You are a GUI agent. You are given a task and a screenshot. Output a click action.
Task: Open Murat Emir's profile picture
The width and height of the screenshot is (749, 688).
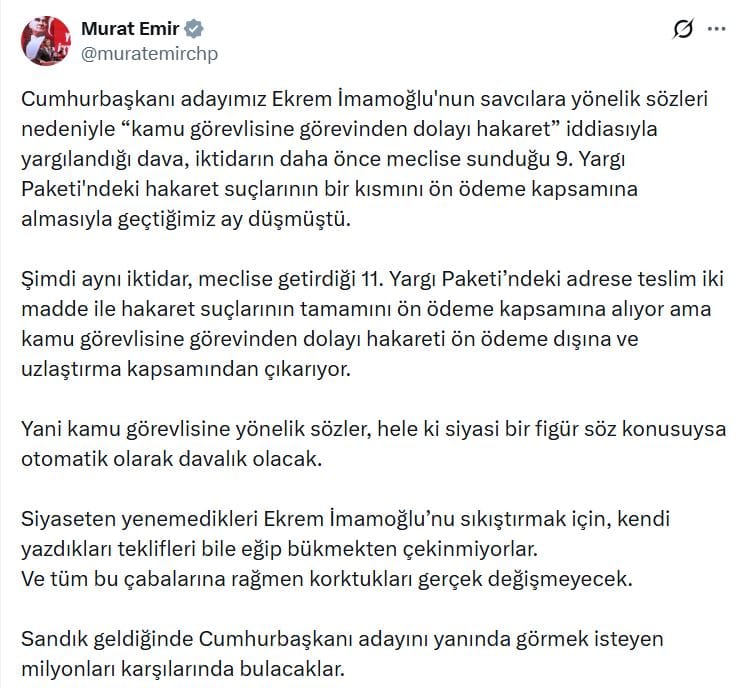[45, 41]
